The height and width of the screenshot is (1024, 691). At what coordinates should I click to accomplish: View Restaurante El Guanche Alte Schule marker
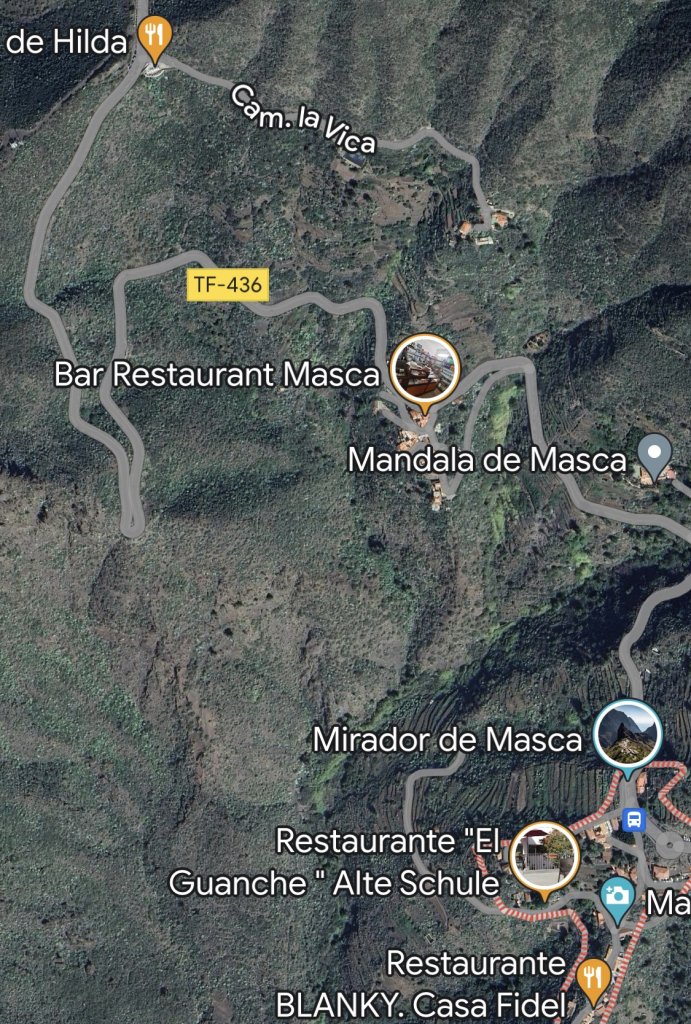pyautogui.click(x=545, y=856)
